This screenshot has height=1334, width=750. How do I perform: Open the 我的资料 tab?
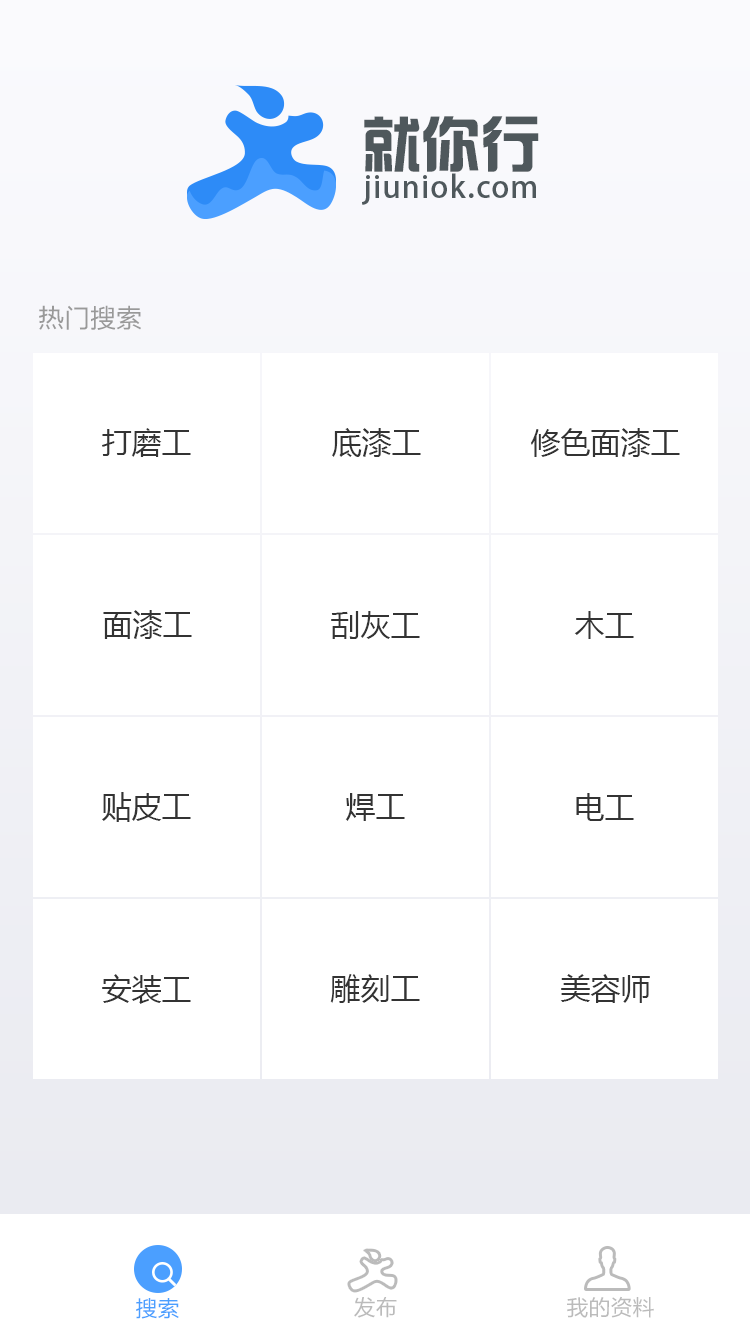pos(609,1282)
